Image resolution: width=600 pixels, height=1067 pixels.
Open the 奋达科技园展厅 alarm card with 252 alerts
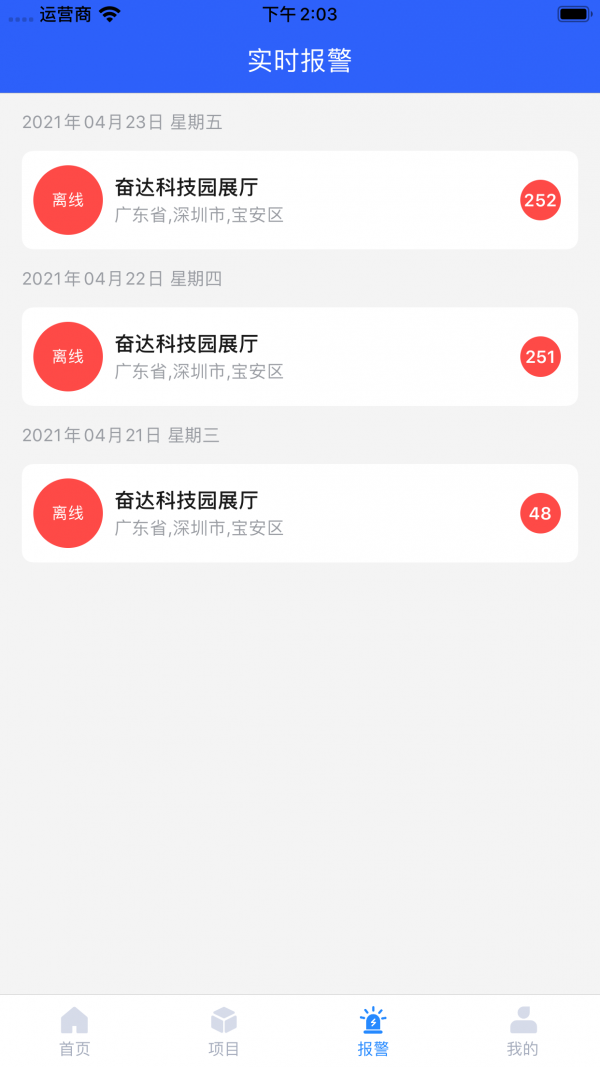(x=300, y=200)
